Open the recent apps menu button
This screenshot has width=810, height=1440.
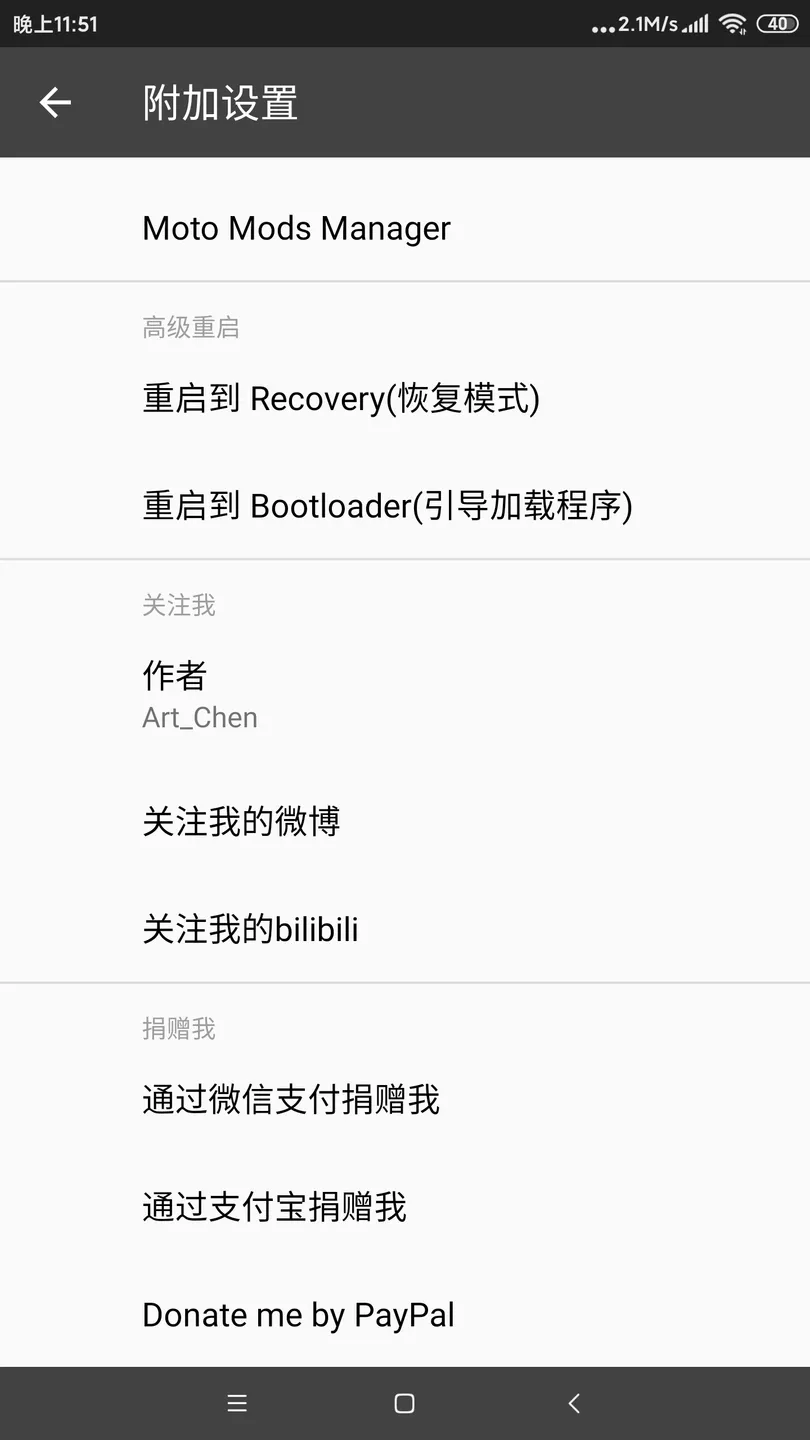click(237, 1403)
